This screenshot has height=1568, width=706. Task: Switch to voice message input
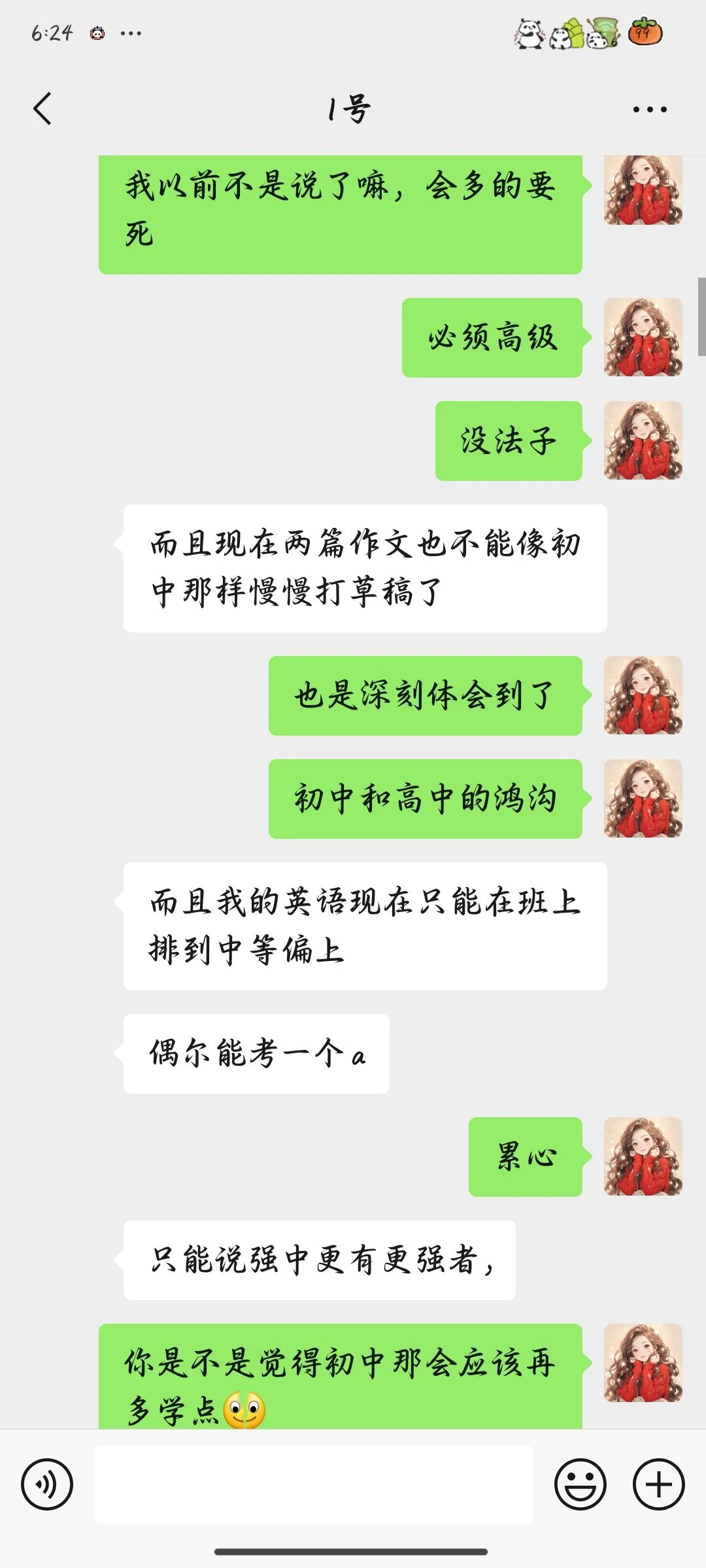pos(46,1484)
